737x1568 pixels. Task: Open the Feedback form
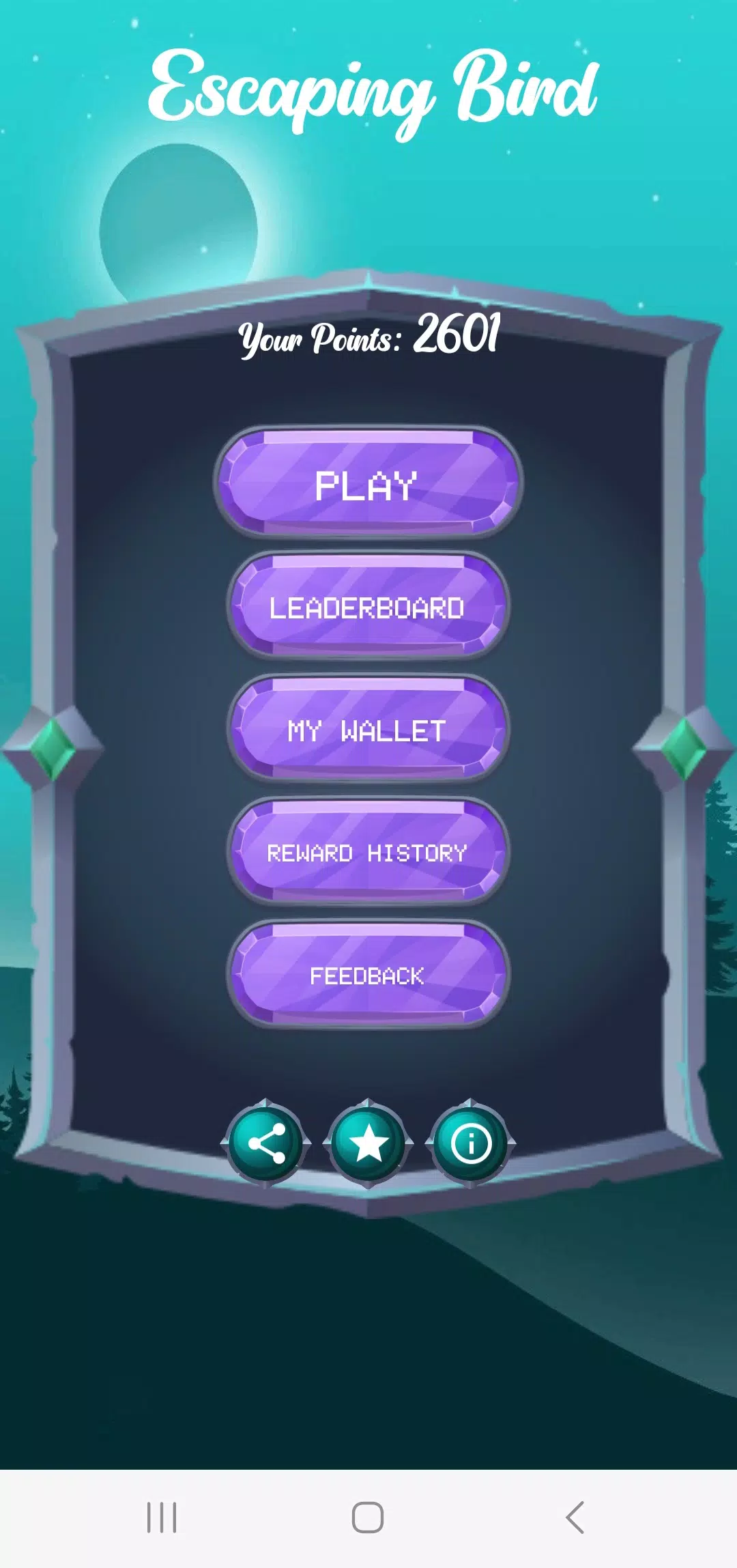(x=368, y=975)
